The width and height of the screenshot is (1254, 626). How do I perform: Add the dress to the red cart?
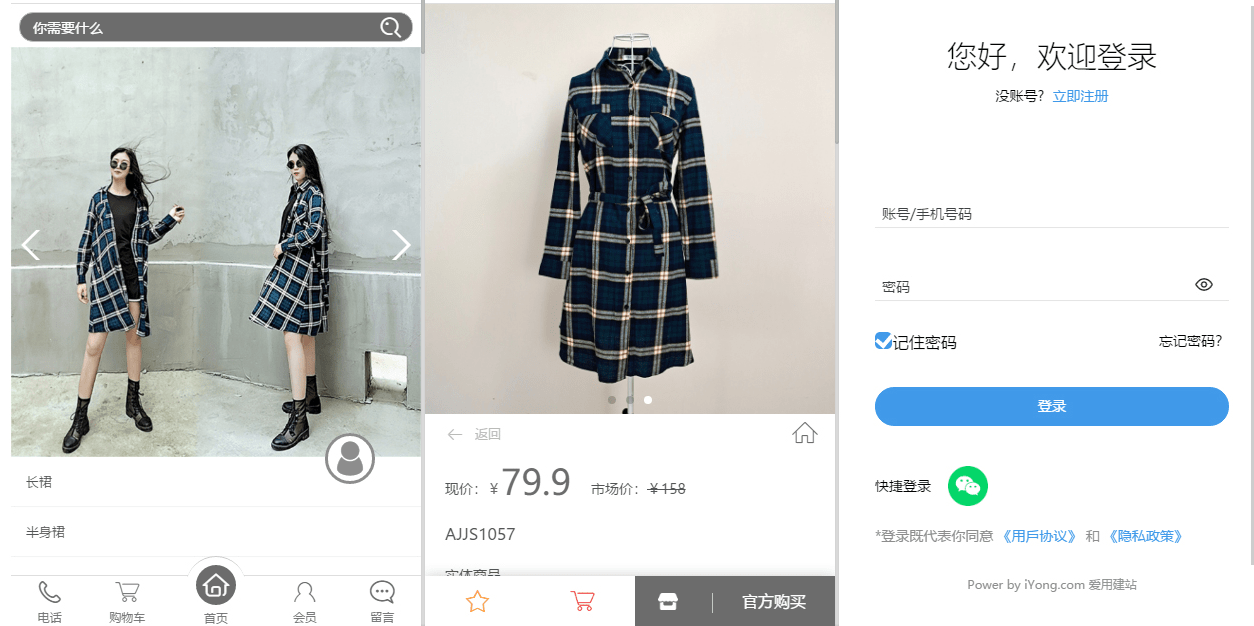(582, 601)
